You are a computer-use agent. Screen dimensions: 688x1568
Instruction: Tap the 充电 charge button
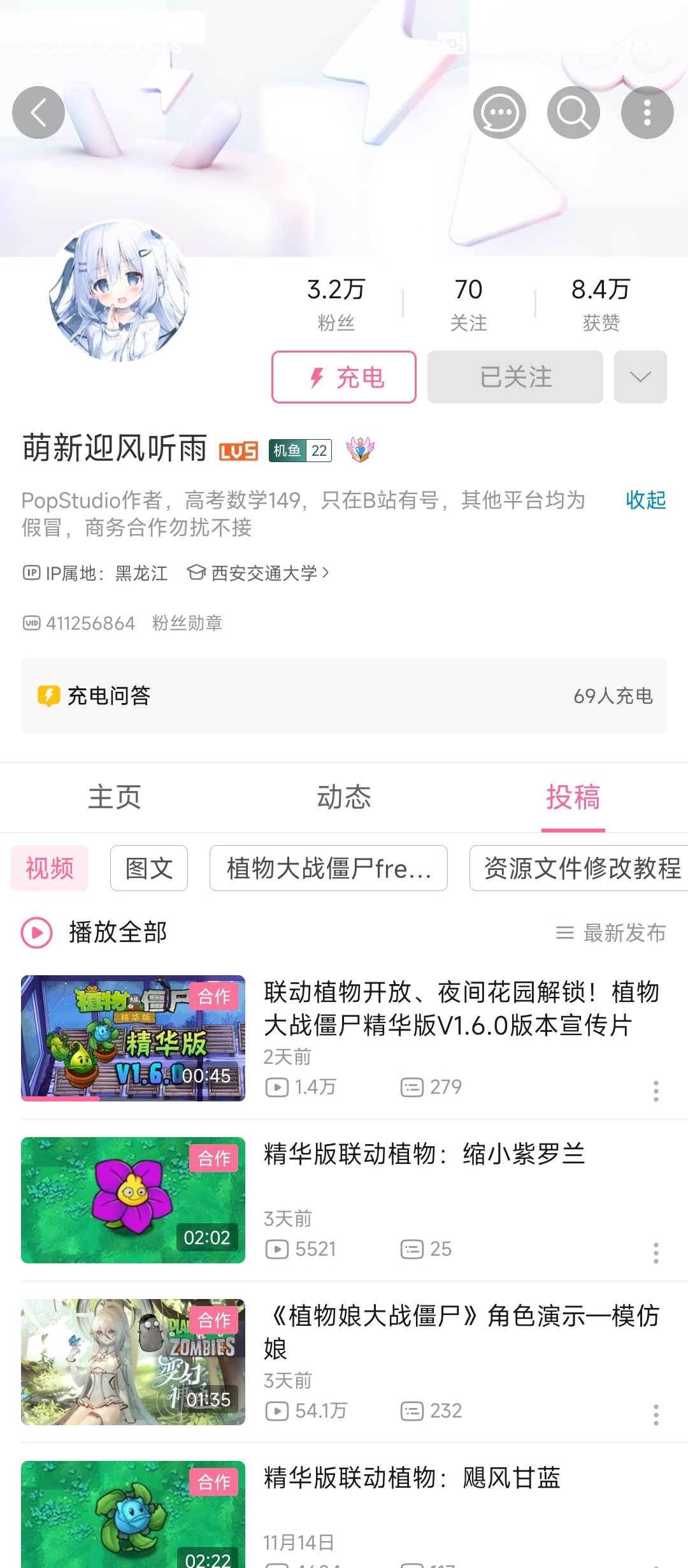click(344, 377)
